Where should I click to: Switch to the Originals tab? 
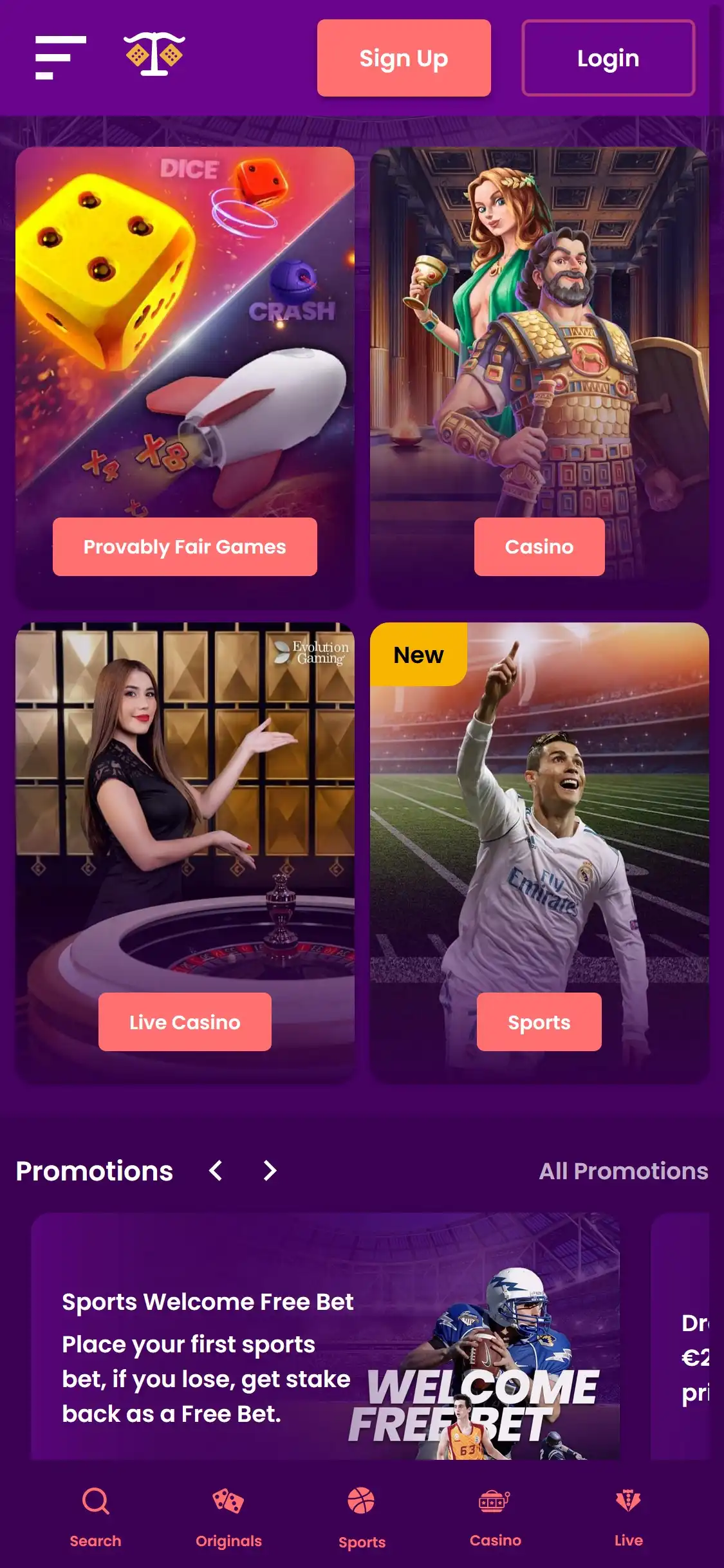coord(228,1517)
